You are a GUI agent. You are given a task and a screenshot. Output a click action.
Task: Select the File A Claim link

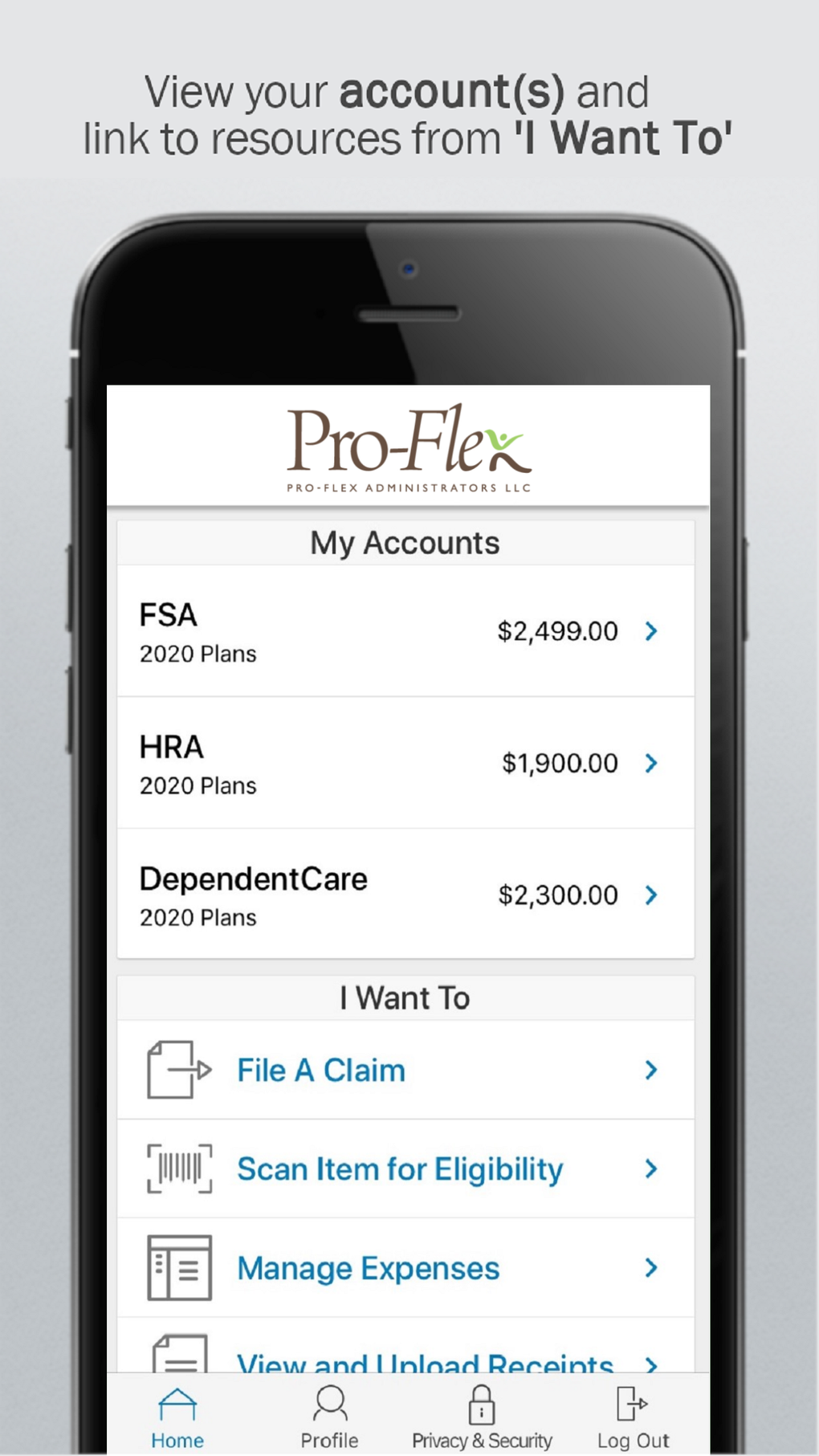click(320, 1070)
